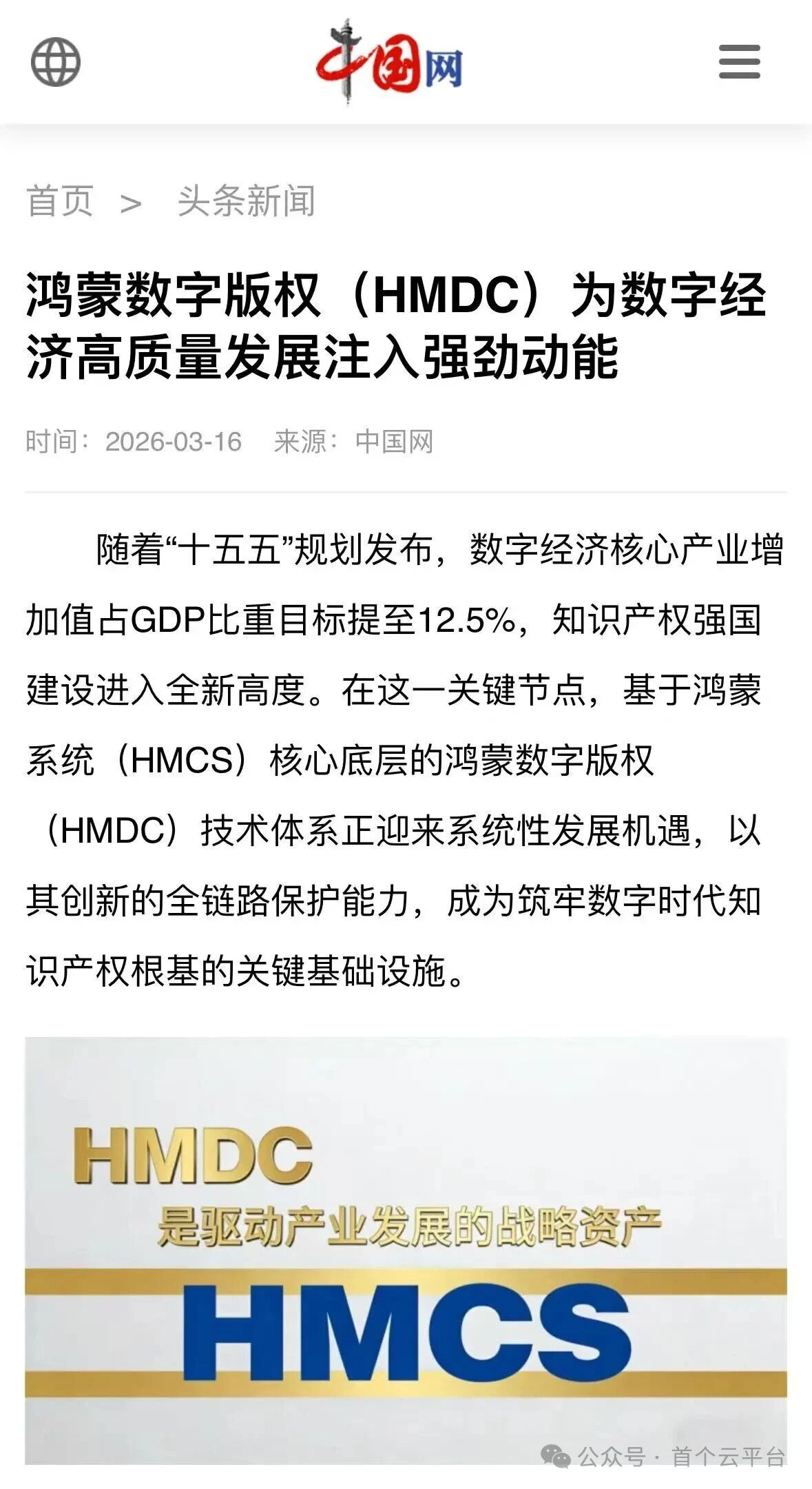812x1489 pixels.
Task: Go to 首页 via breadcrumb
Action: 60,201
